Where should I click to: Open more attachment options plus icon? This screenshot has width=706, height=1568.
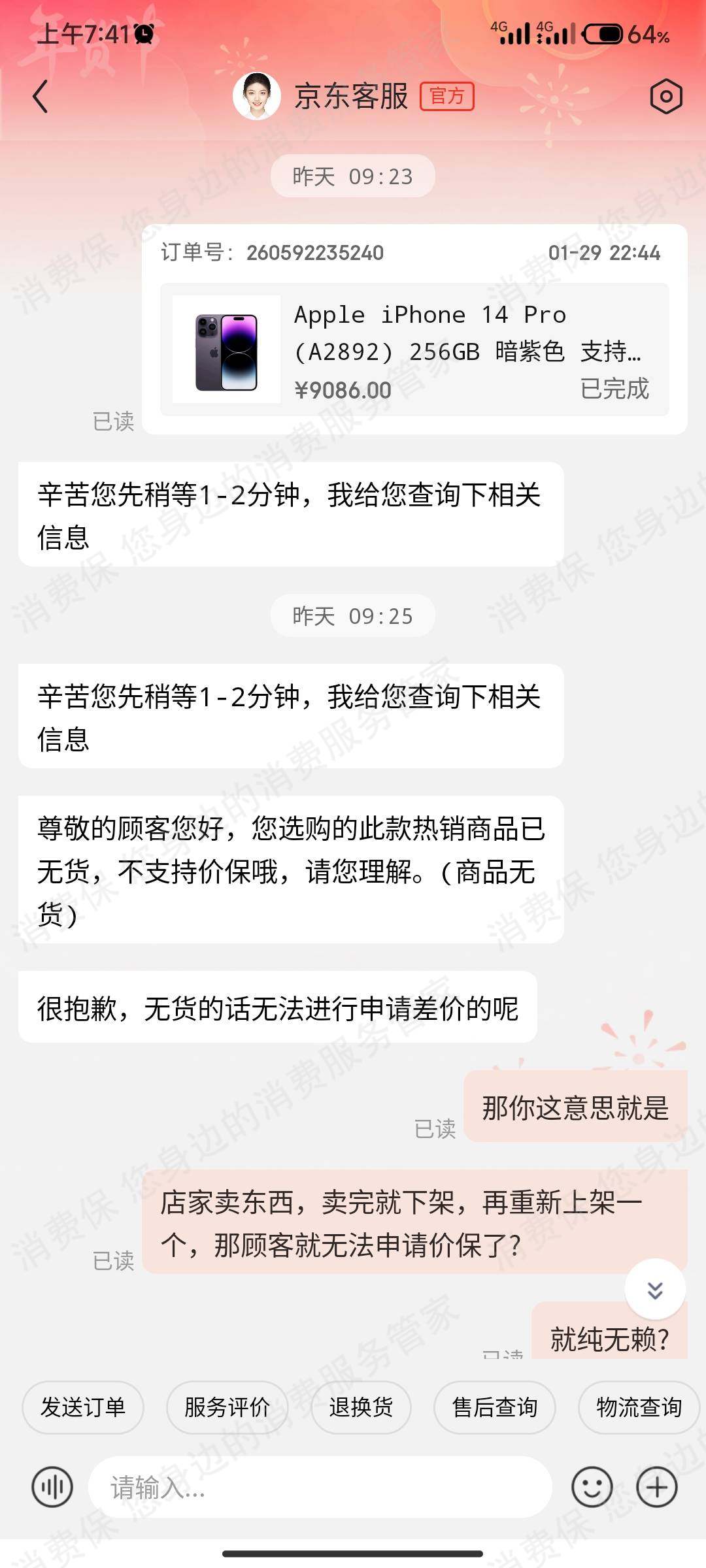tap(657, 1488)
